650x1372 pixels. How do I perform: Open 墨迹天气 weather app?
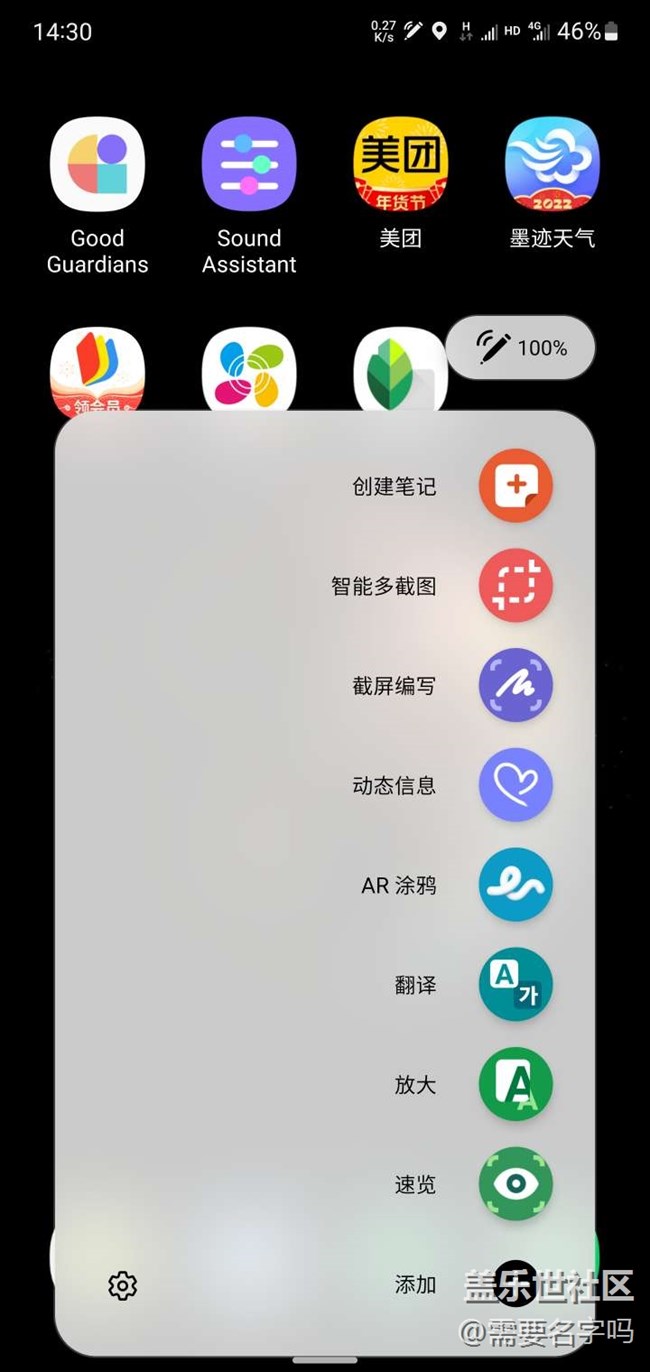pyautogui.click(x=552, y=164)
